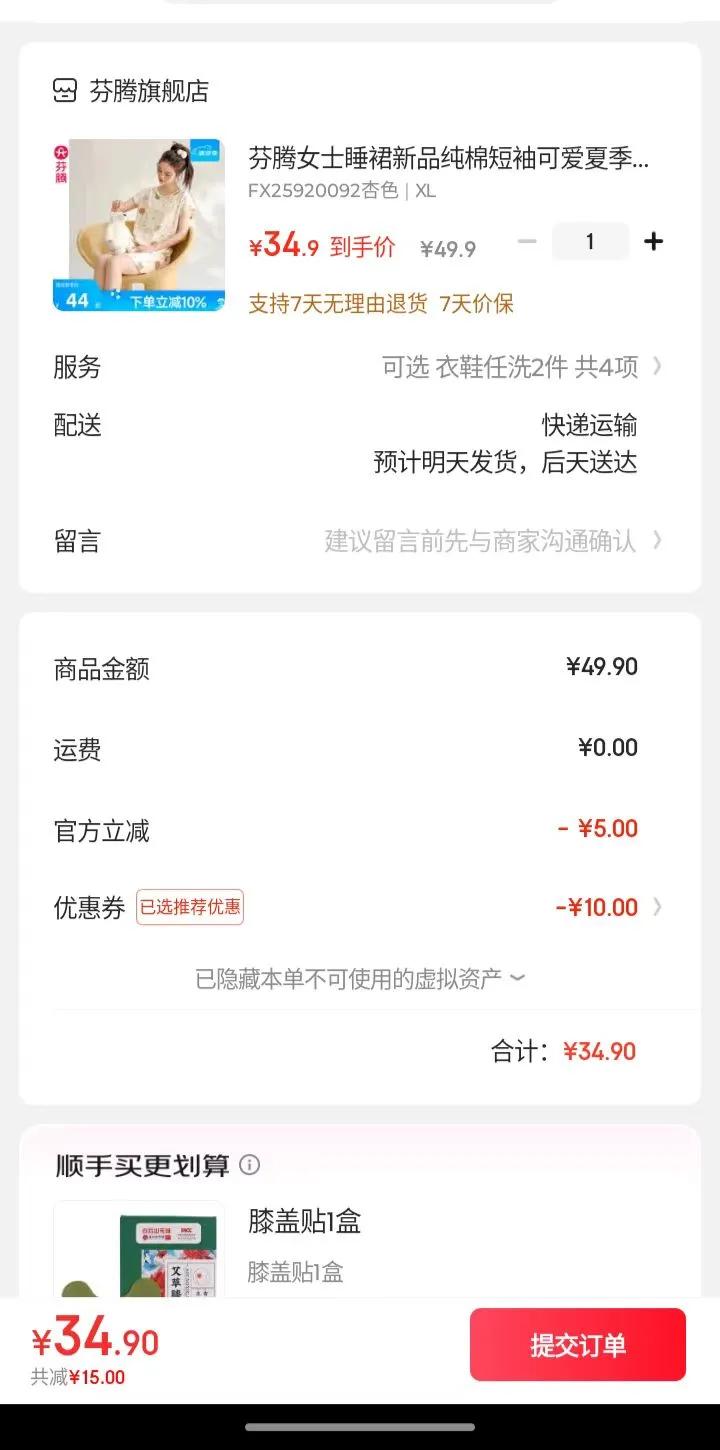Decrease the item quantity by one

[528, 242]
